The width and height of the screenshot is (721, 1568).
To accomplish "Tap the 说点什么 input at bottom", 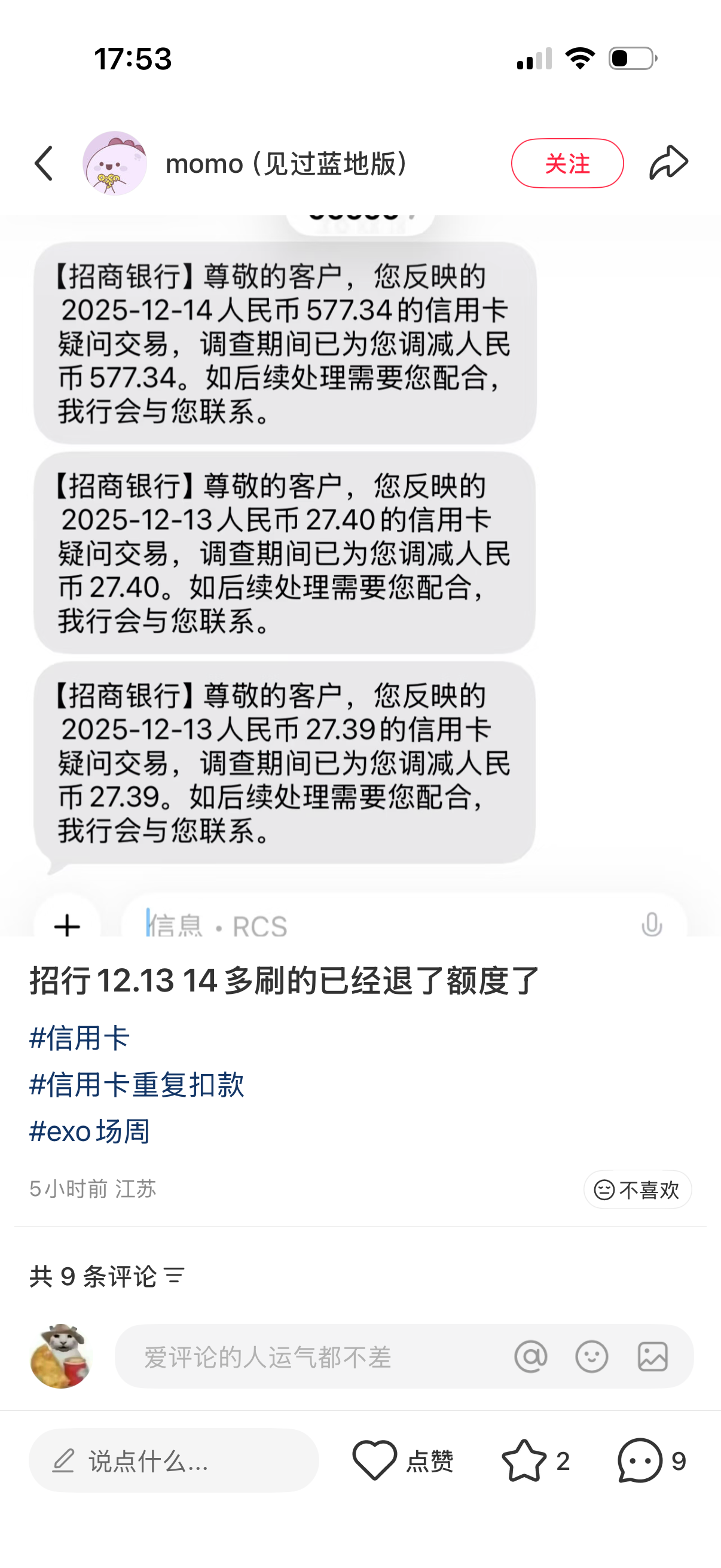I will (173, 1460).
